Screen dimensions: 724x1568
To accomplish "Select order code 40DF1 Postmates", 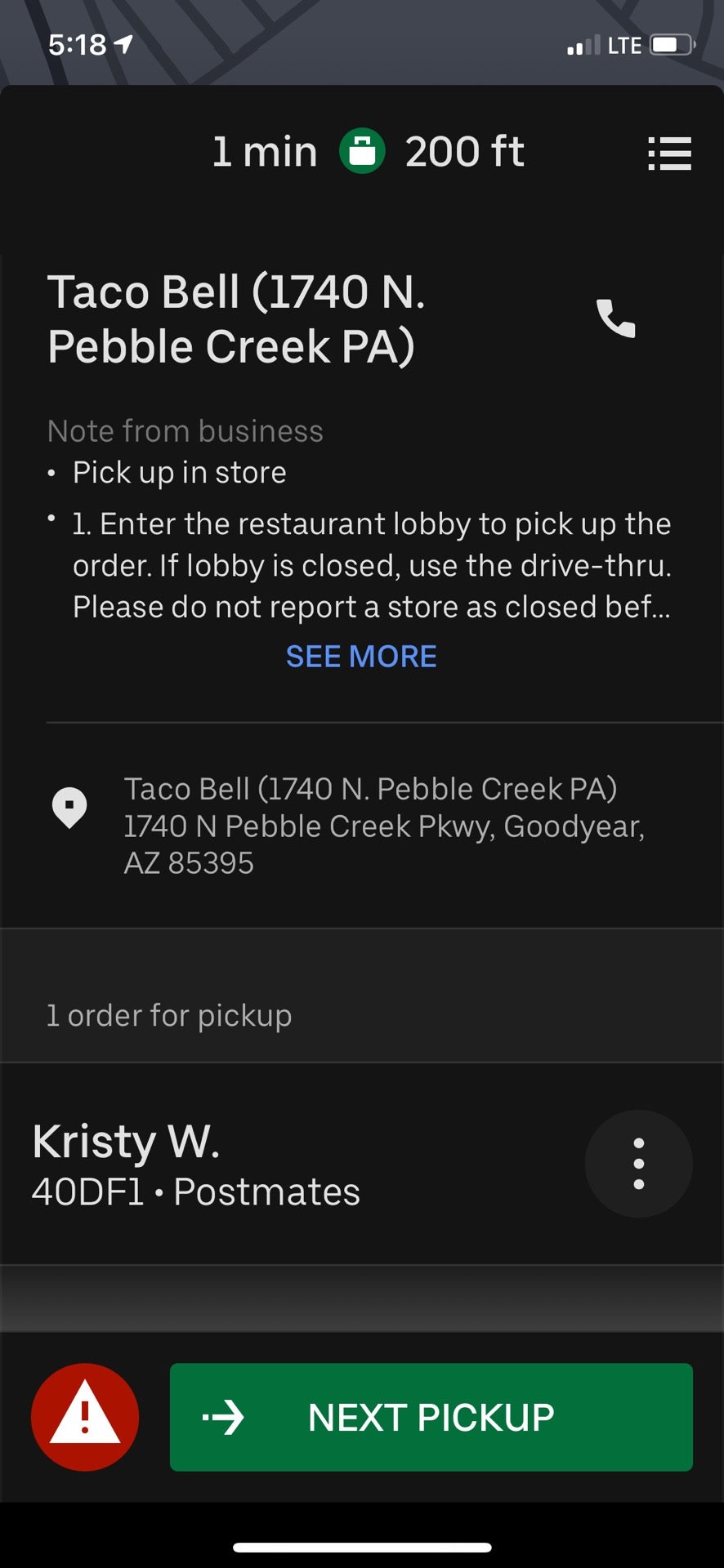I will pyautogui.click(x=194, y=1192).
